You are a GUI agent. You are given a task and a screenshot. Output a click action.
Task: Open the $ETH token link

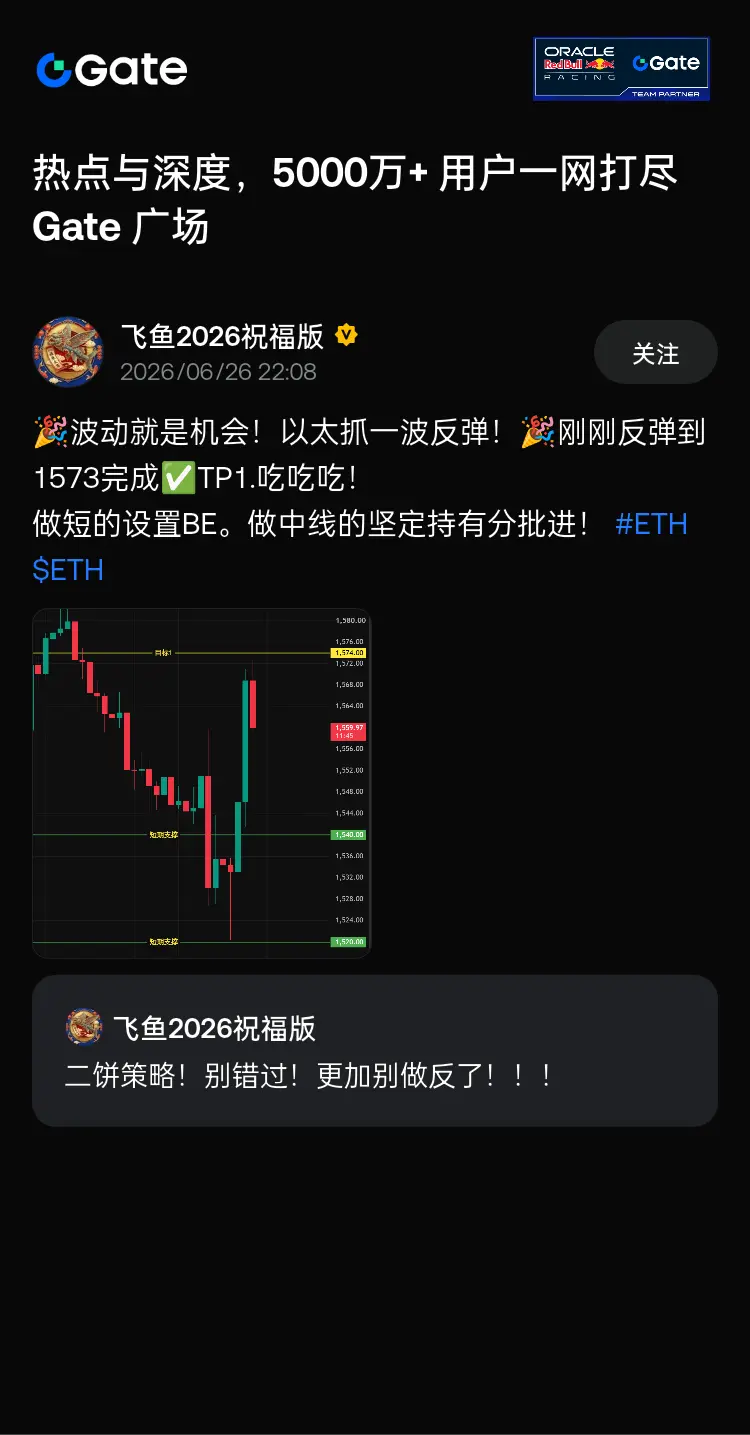click(x=68, y=570)
